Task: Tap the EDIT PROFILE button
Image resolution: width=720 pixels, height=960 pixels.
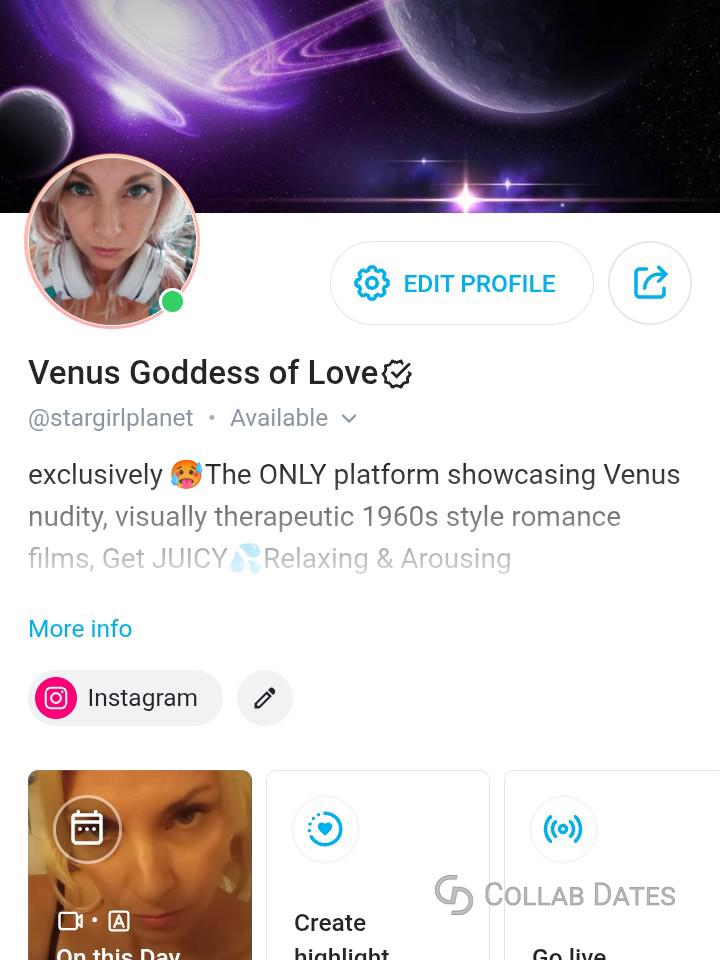Action: tap(461, 283)
